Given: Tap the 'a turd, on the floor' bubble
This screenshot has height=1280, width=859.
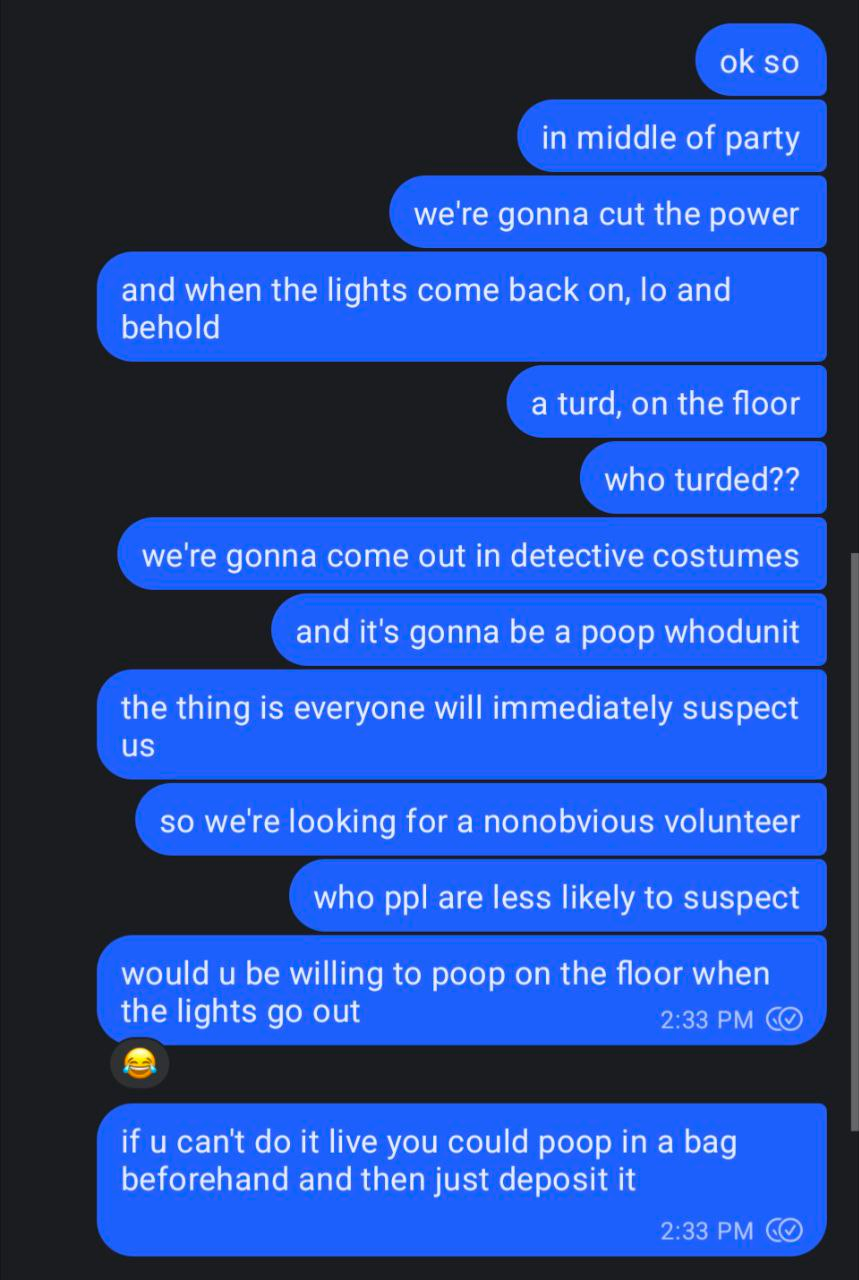Looking at the screenshot, I should tap(667, 403).
